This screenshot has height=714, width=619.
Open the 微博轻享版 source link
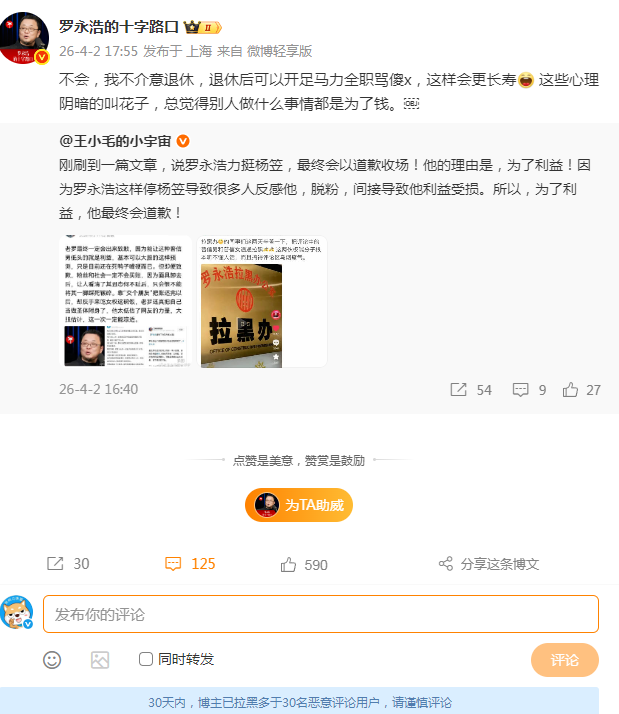click(x=279, y=50)
